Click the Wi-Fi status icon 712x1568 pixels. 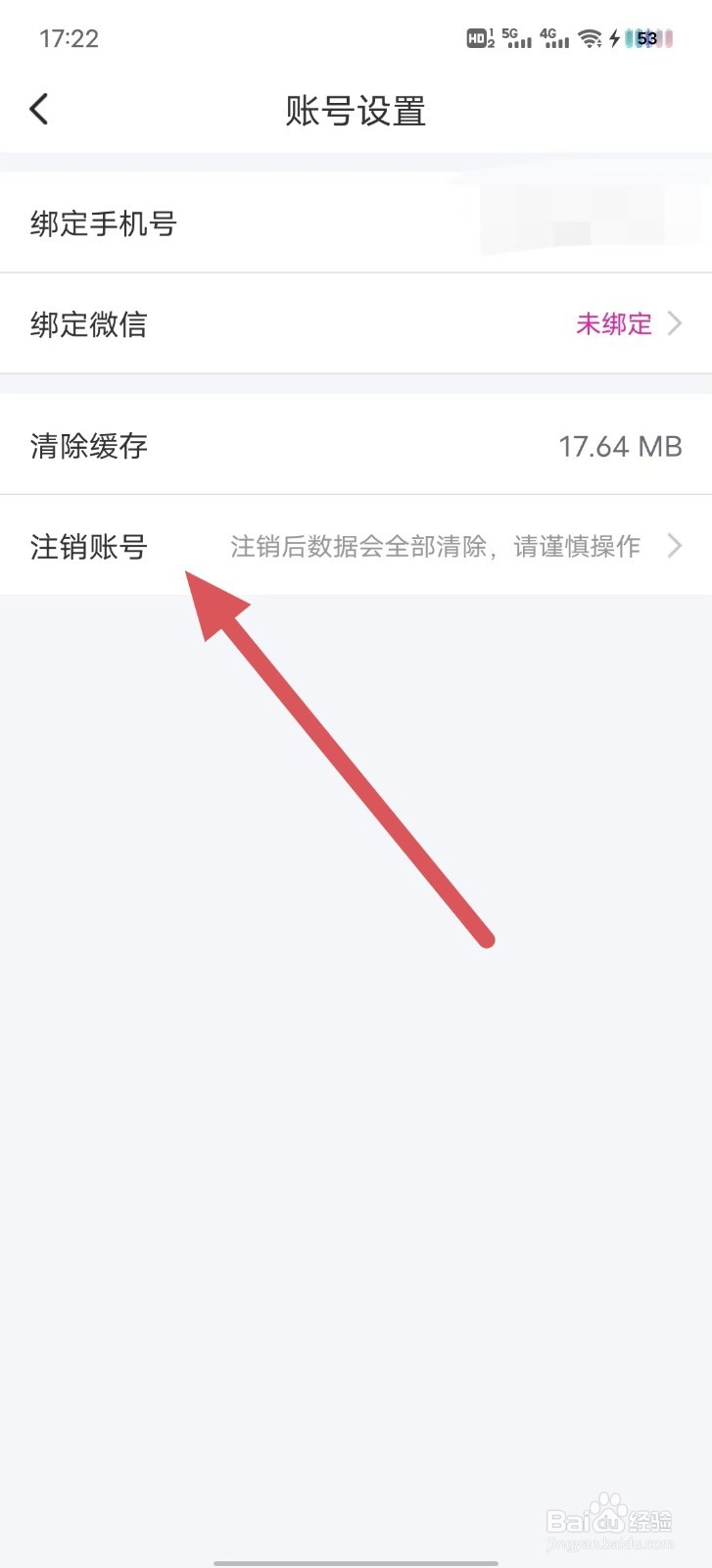(x=588, y=39)
